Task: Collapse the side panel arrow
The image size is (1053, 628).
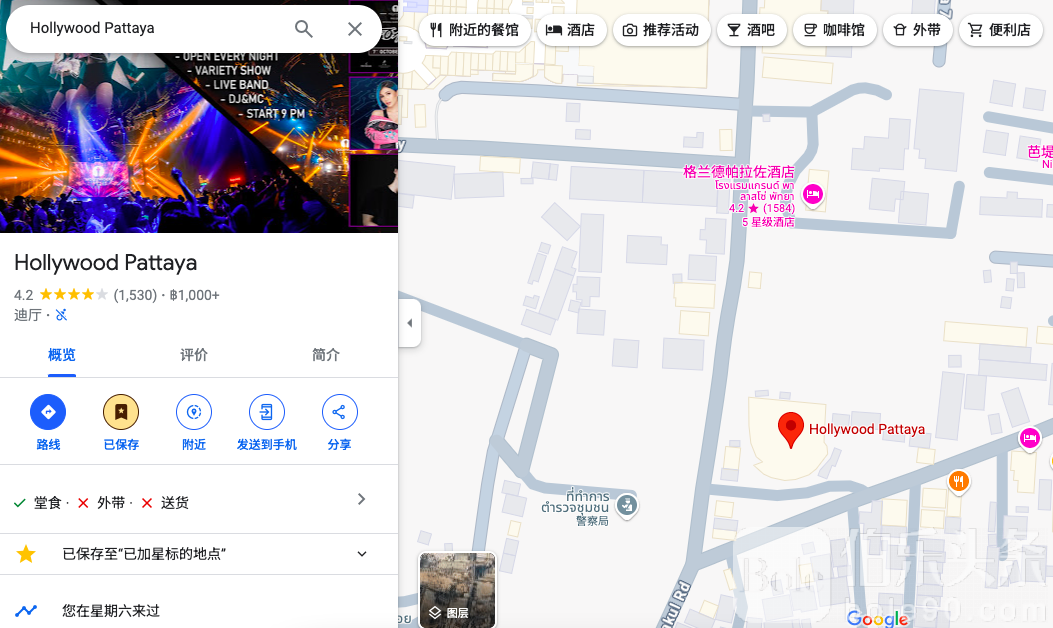Action: (409, 323)
